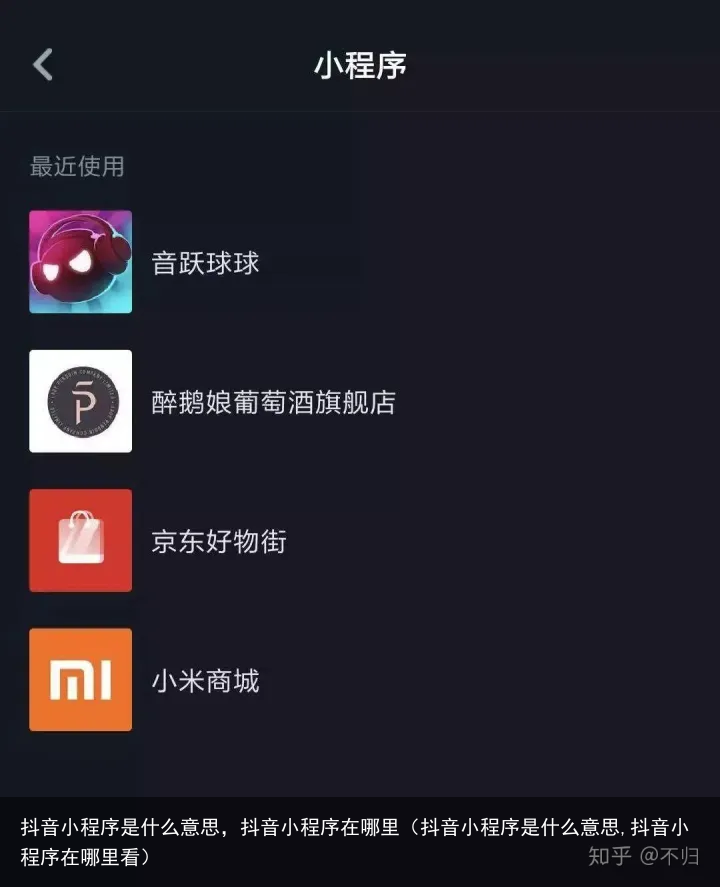
Task: Tap the orange MI square icon
Action: [80, 680]
